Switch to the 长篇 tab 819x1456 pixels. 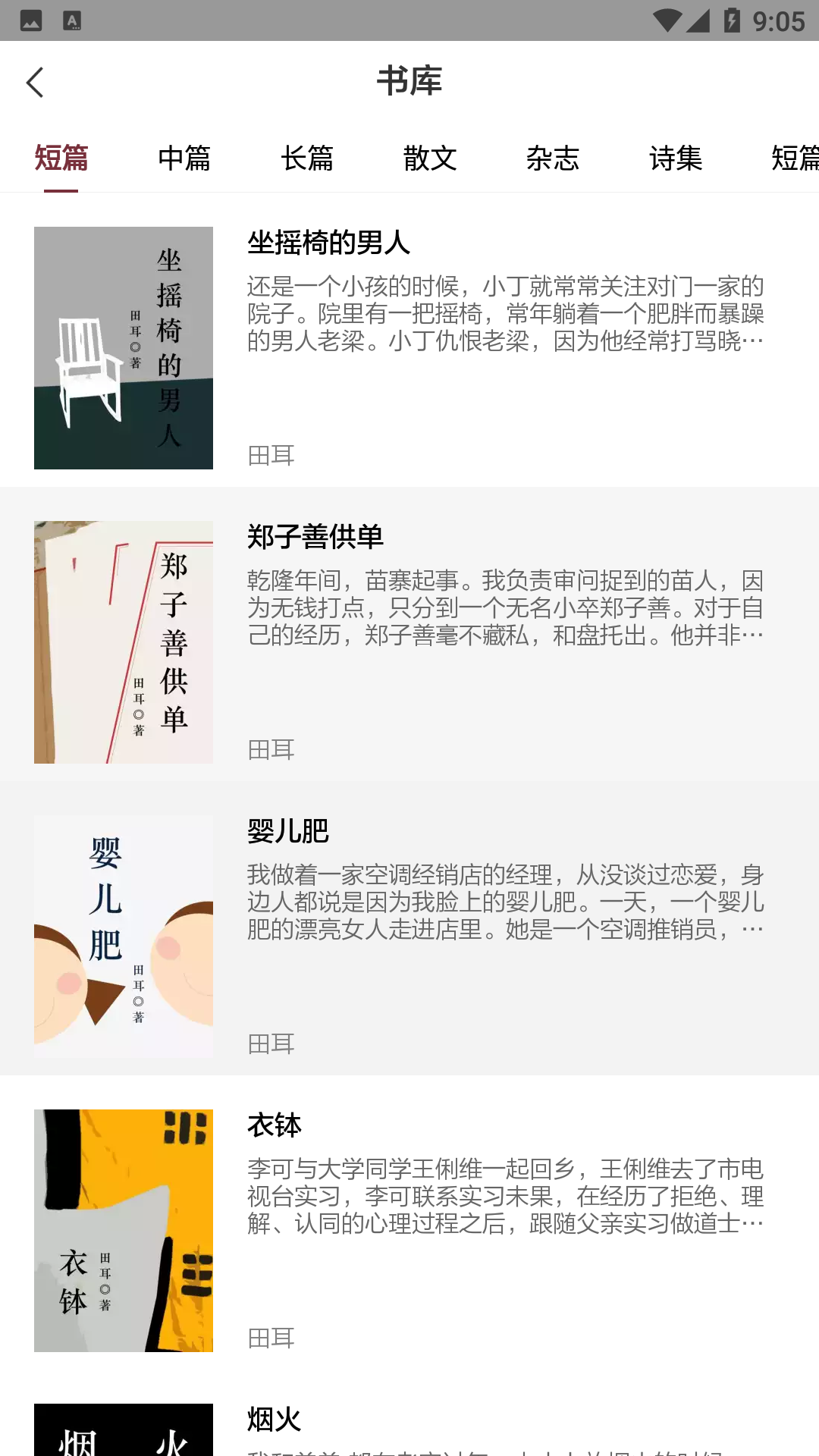(307, 158)
